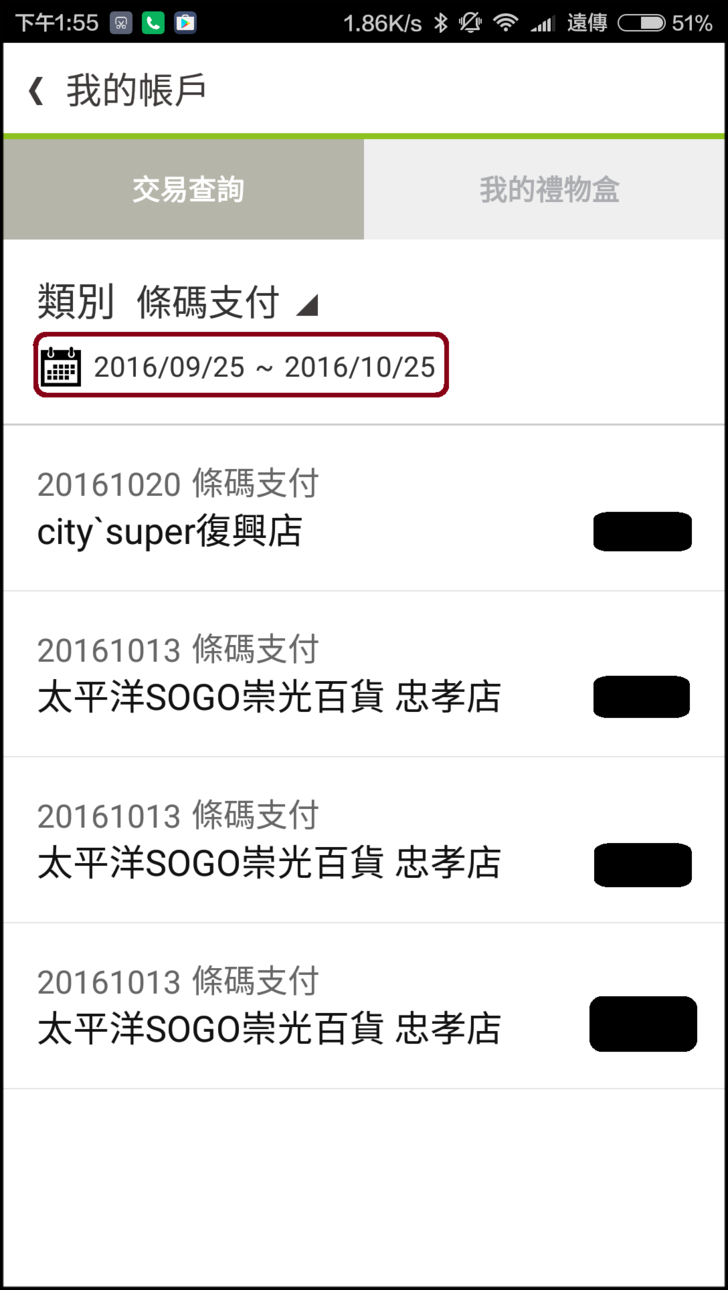728x1290 pixels.
Task: Select the 交易查詢 tab
Action: pos(187,190)
